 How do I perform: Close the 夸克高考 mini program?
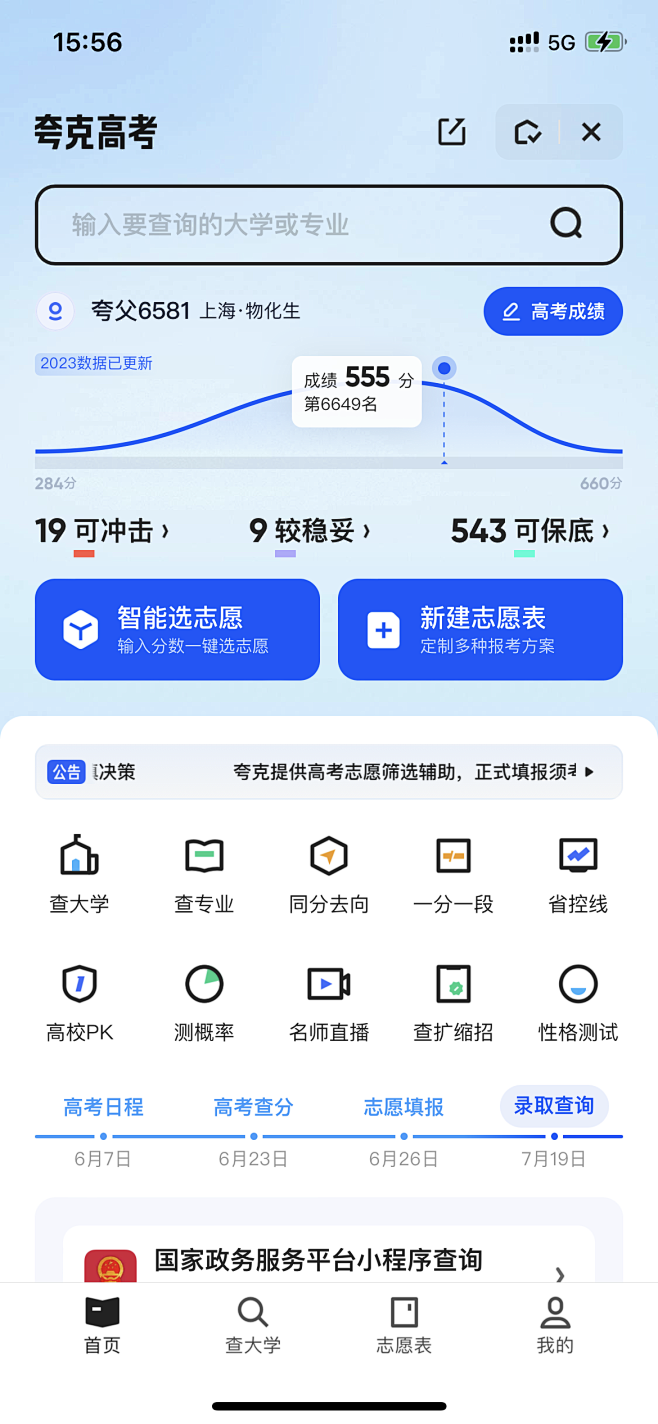(591, 132)
